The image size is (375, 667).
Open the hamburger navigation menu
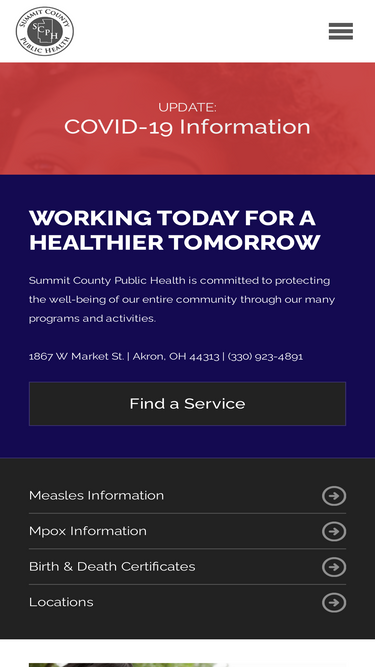[341, 31]
